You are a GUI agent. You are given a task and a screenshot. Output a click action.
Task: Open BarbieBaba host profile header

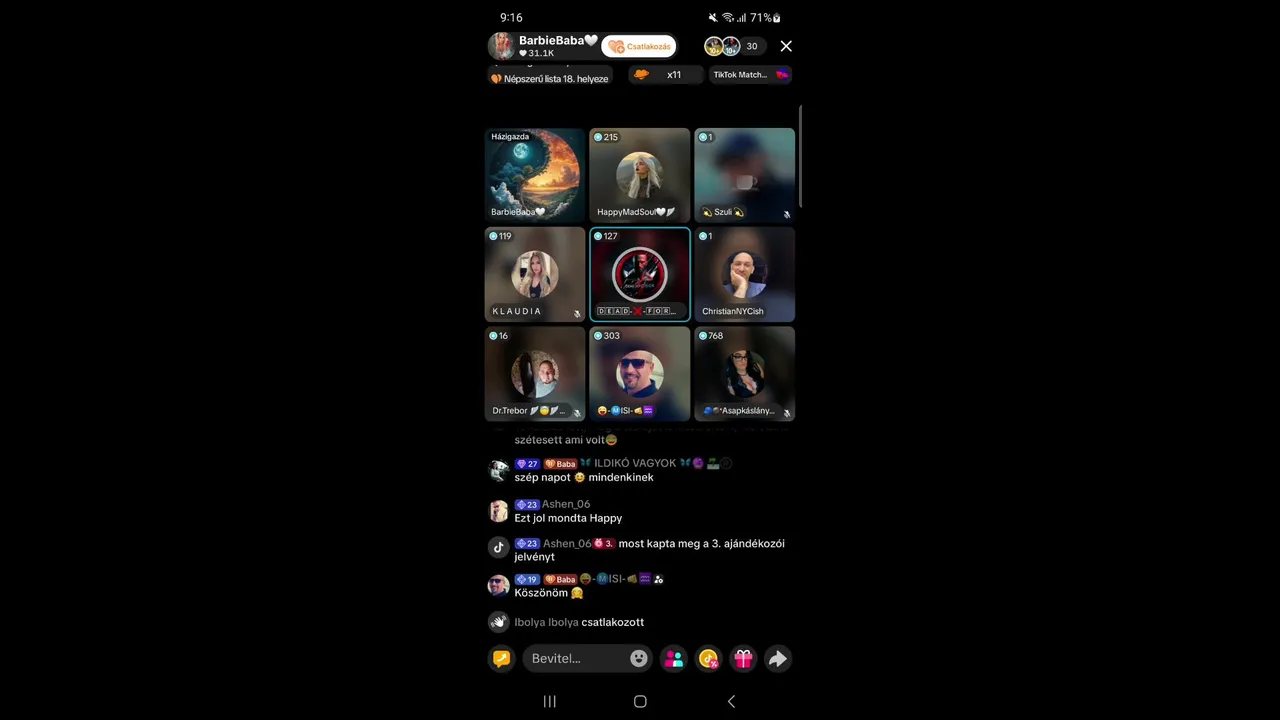543,46
